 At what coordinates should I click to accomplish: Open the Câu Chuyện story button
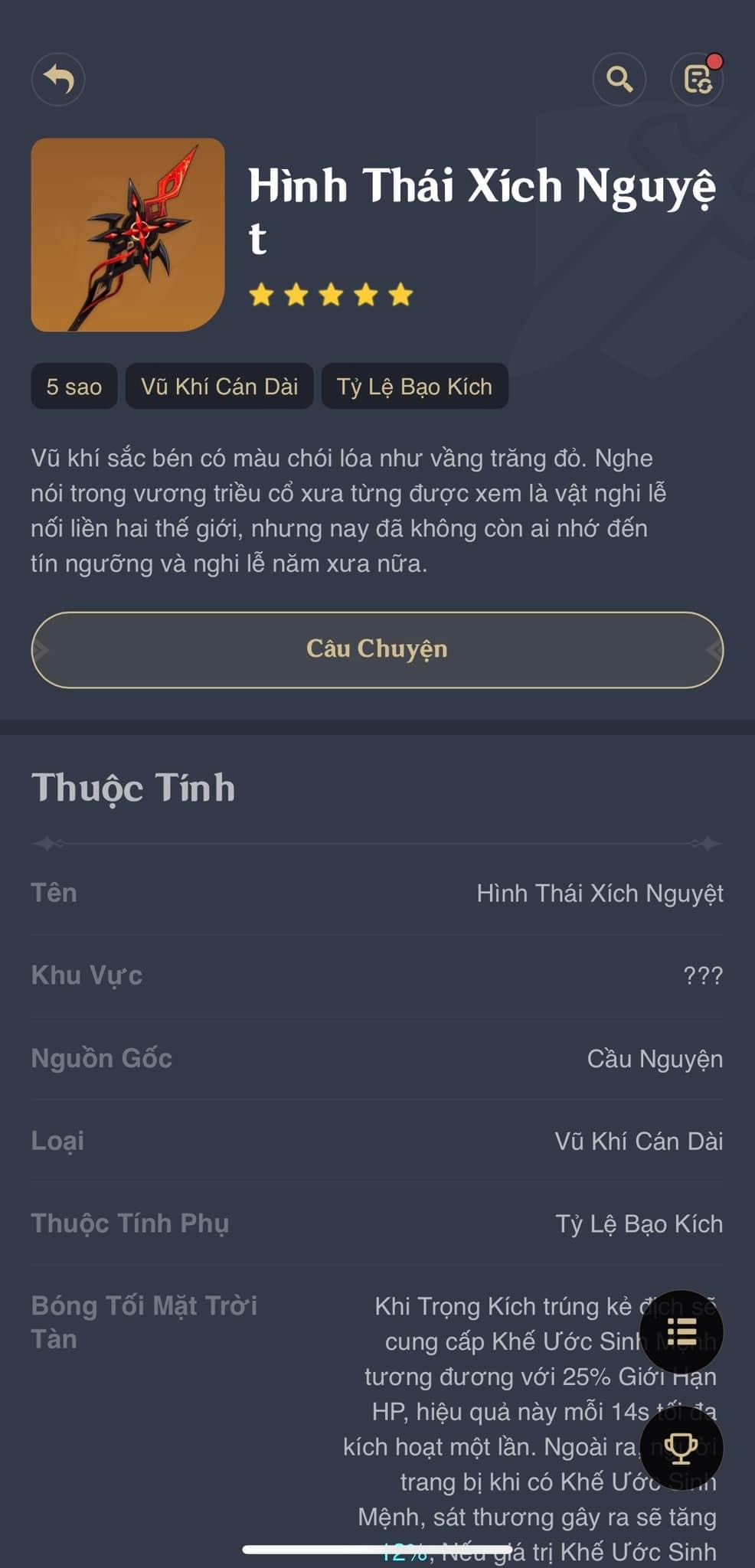coord(377,649)
